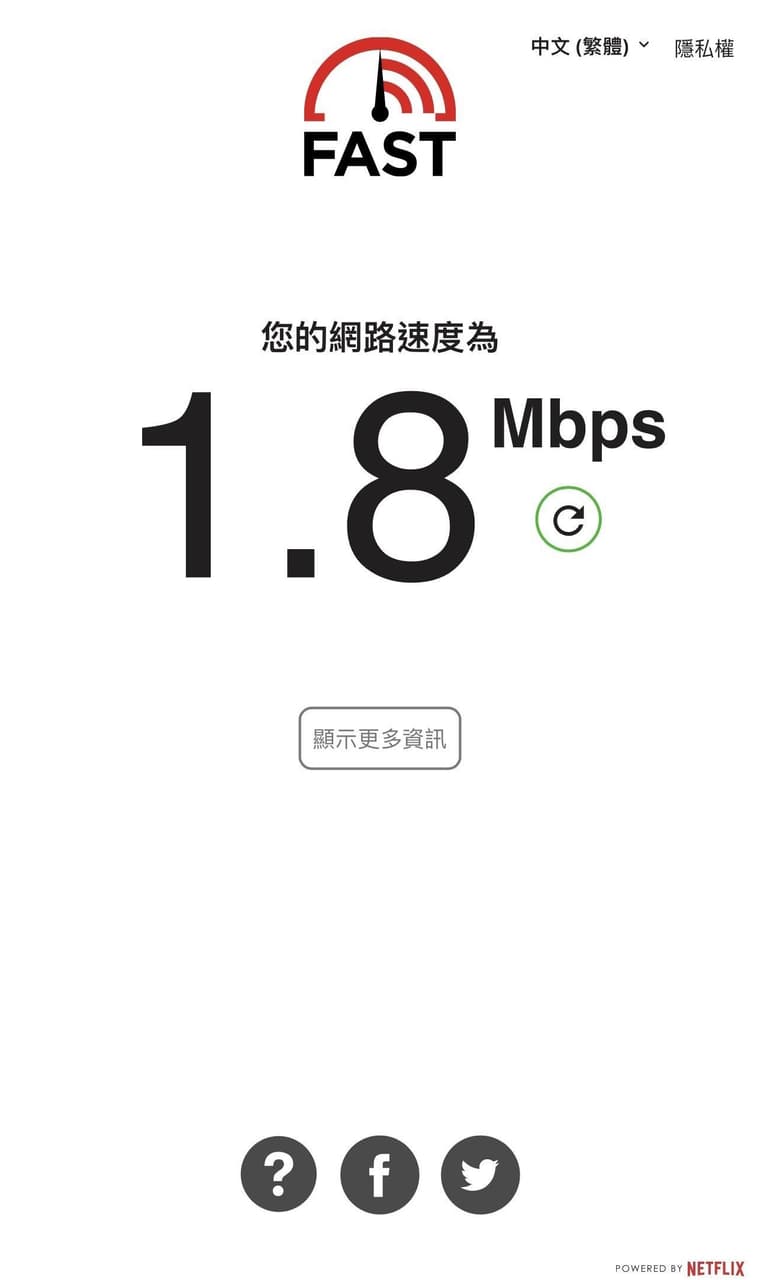
Task: Rerun the speed test with the refresh icon
Action: 568,519
